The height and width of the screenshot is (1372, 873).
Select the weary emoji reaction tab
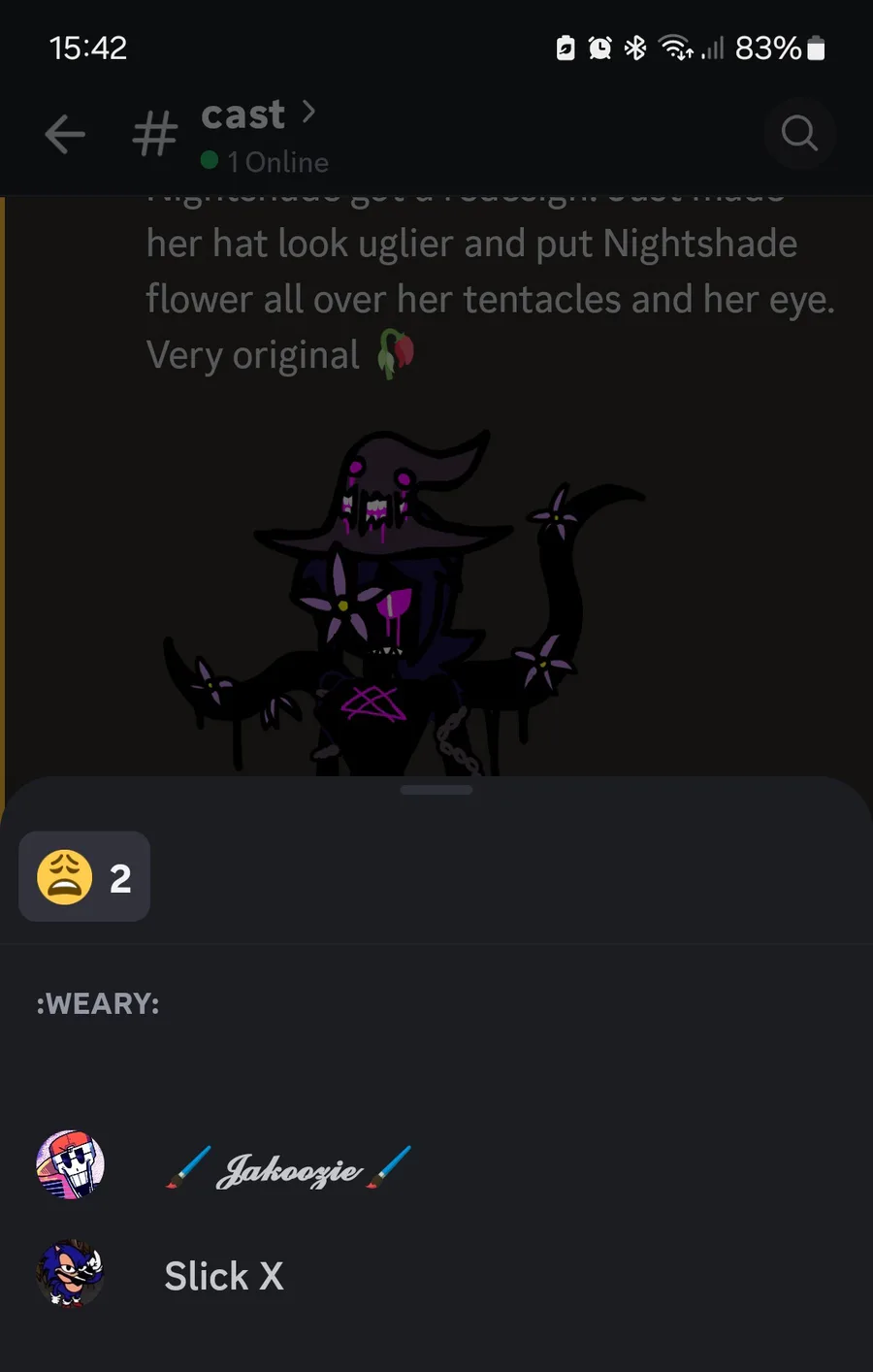pos(84,877)
